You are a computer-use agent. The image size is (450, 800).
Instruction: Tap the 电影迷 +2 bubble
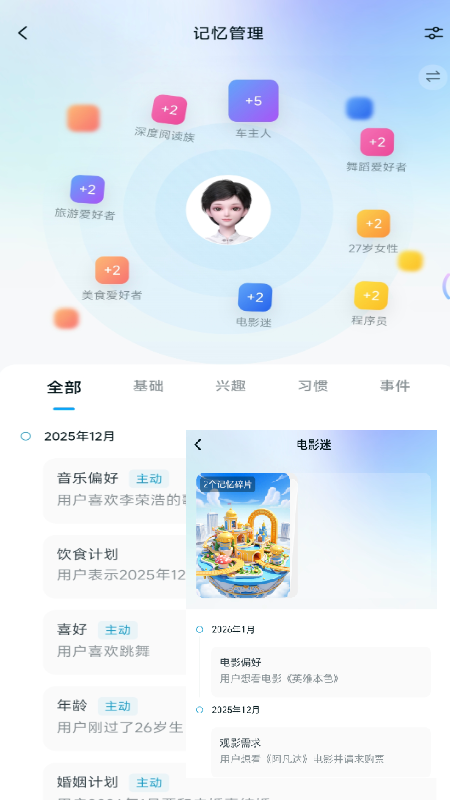pyautogui.click(x=255, y=297)
